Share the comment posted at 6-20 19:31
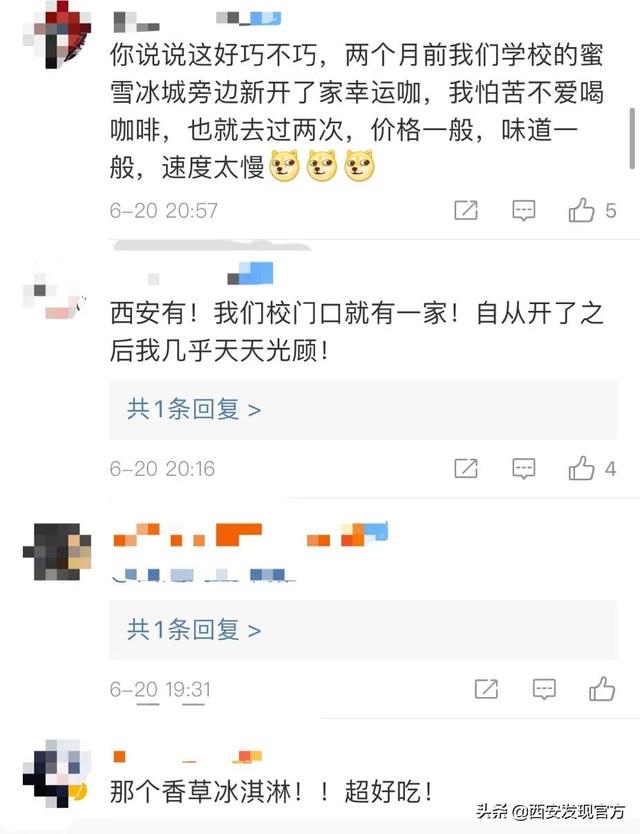Image resolution: width=640 pixels, height=834 pixels. pos(486,689)
